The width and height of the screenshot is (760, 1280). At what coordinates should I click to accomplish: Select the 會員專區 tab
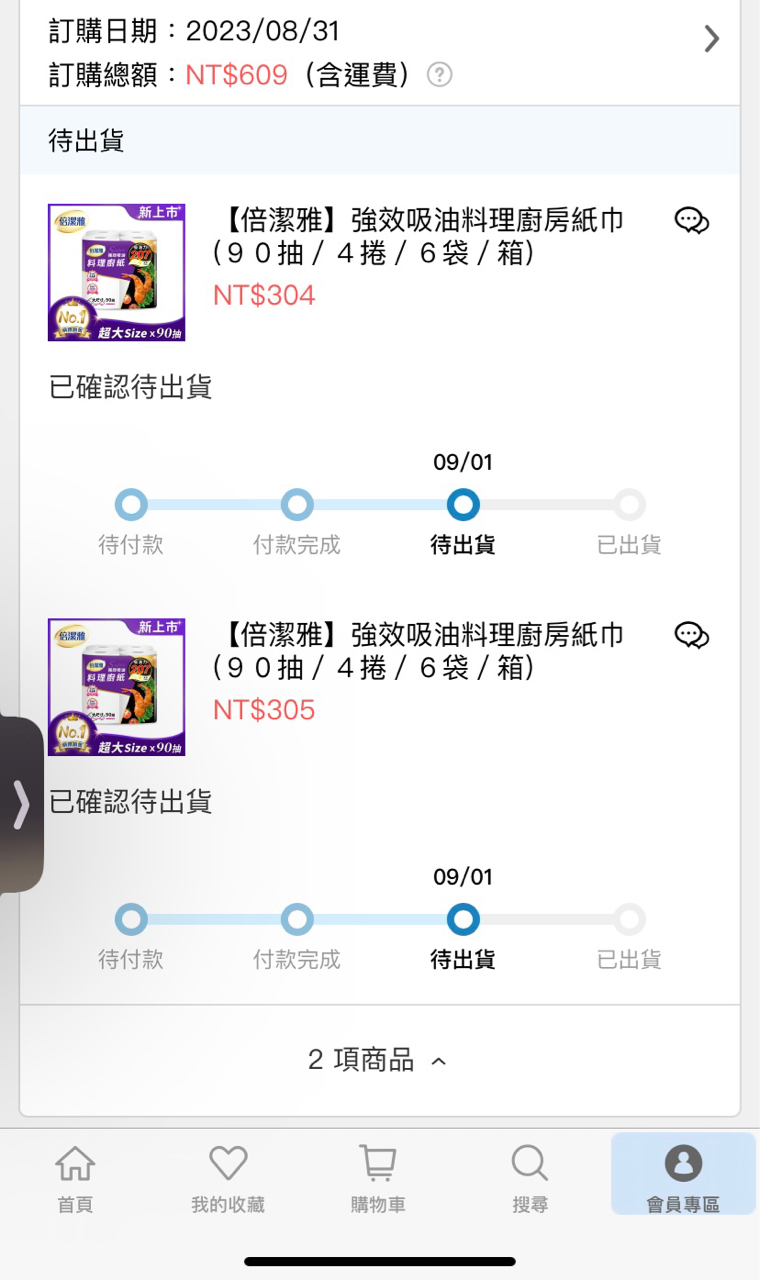pyautogui.click(x=683, y=1176)
